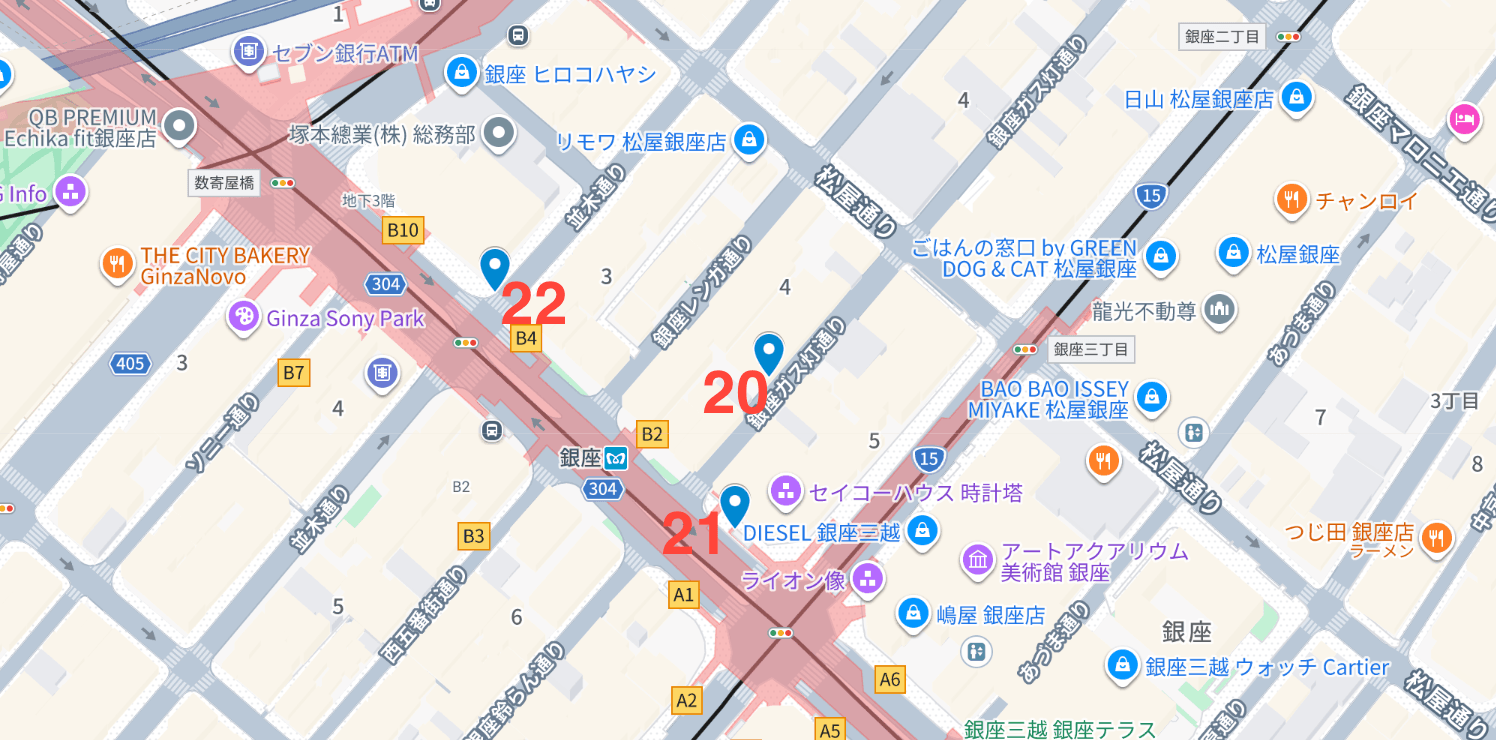Select the 銀座三越 ウォッチ Cartier marker
Image resolution: width=1496 pixels, height=740 pixels.
(x=1123, y=665)
